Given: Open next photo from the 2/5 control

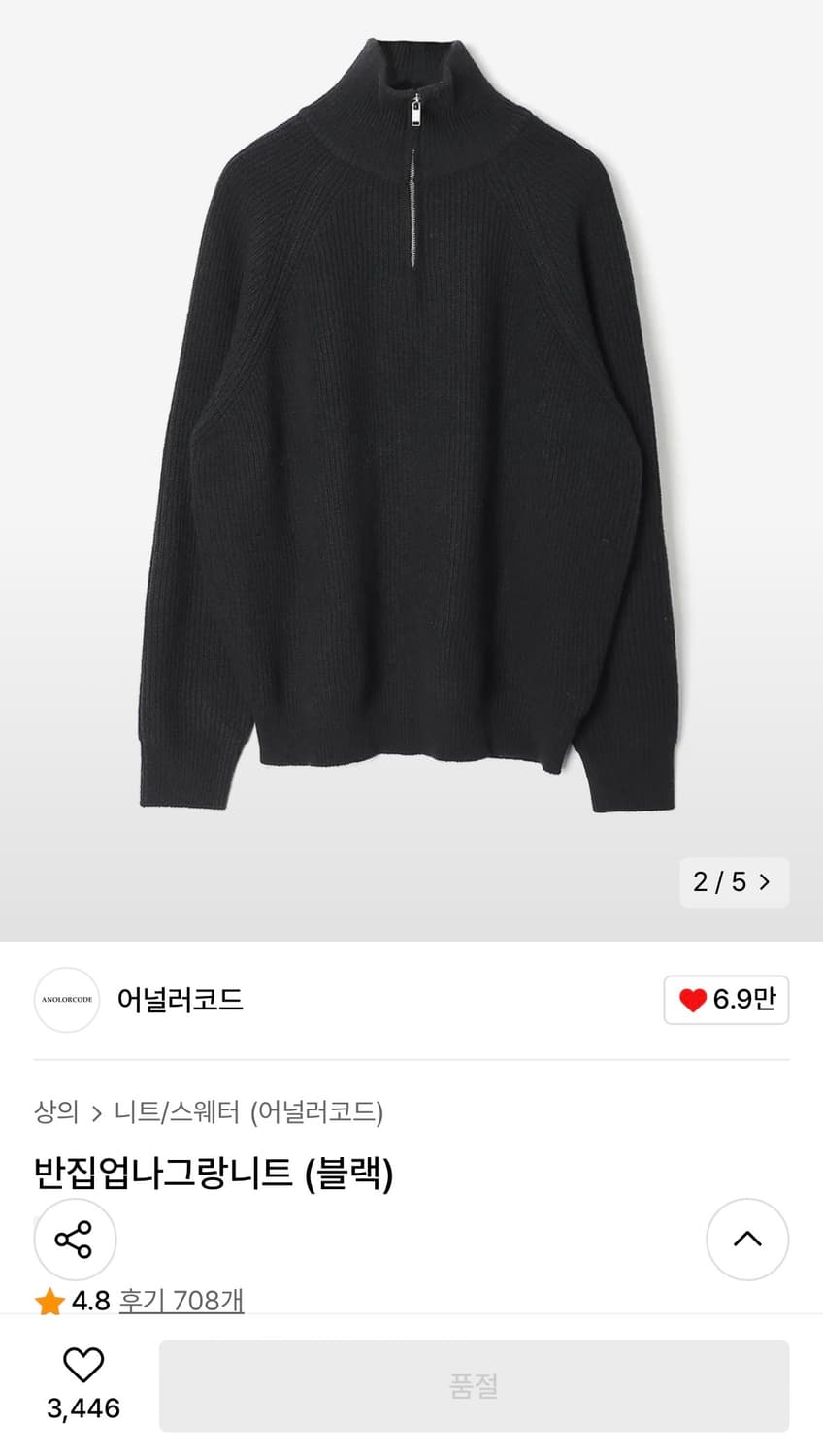Looking at the screenshot, I should pos(735,883).
